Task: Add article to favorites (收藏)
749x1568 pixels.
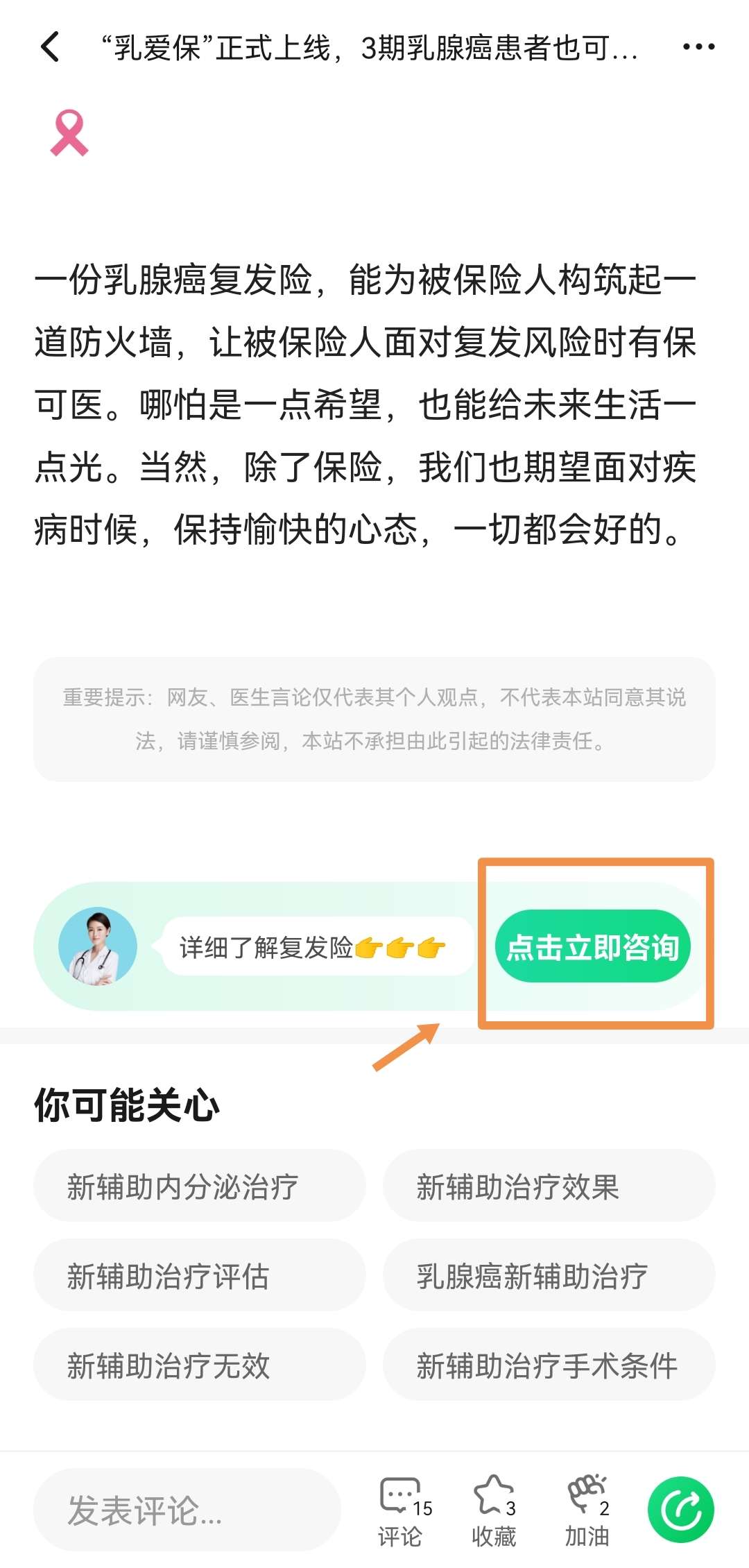Action: point(494,1510)
